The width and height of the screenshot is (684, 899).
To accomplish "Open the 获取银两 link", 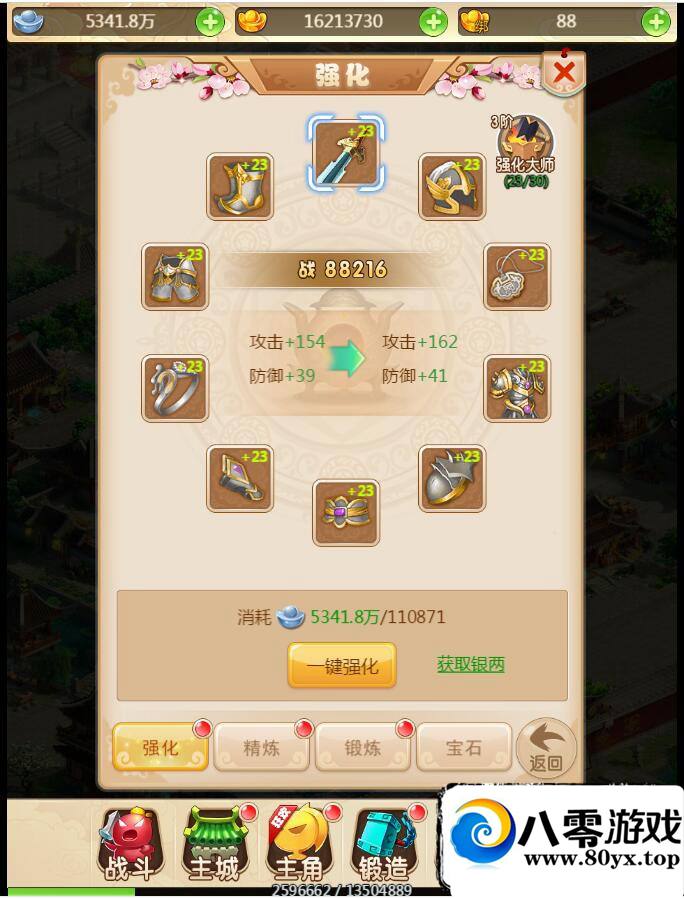I will click(470, 664).
